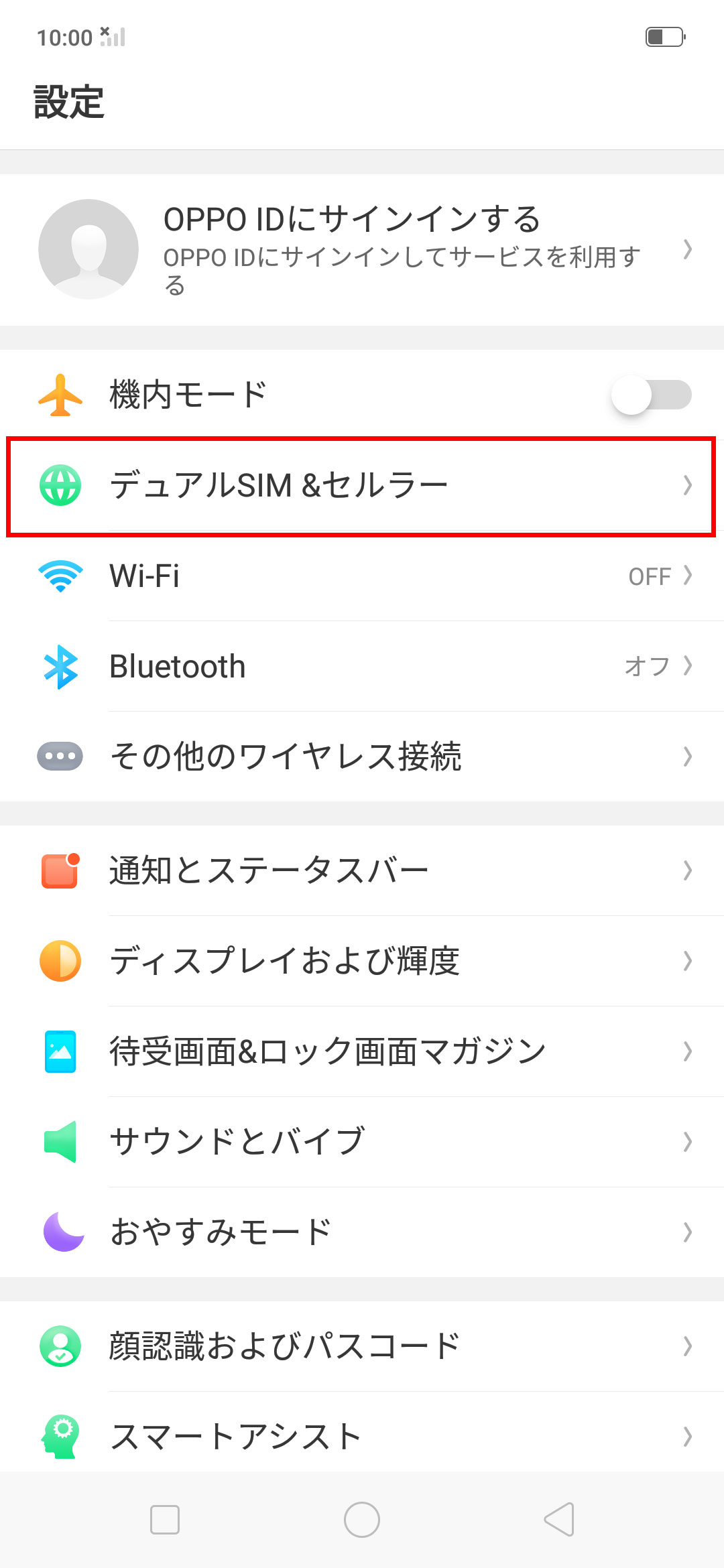The image size is (724, 1568).
Task: Toggle 機内モード switch
Action: coord(650,395)
